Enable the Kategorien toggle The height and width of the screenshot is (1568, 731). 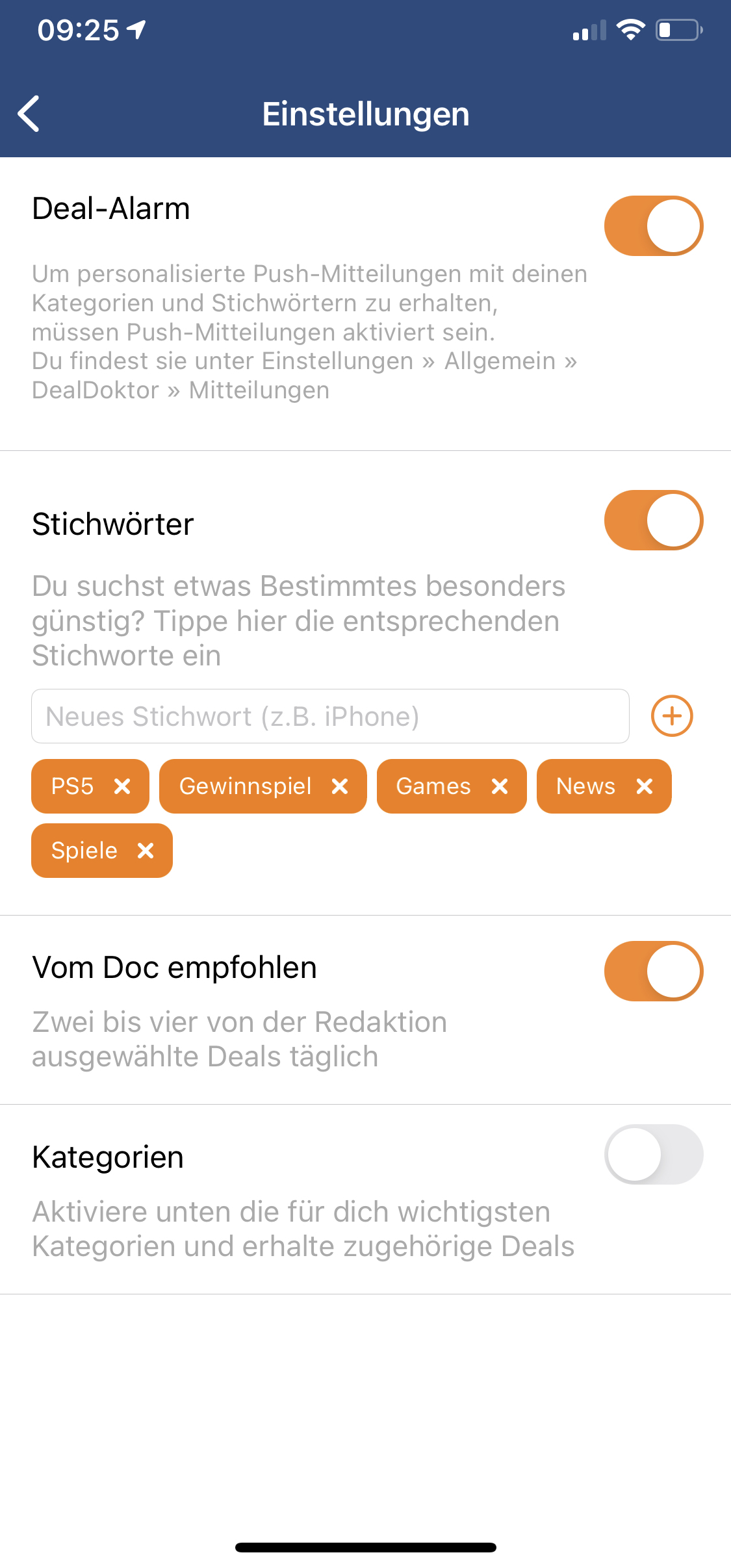[x=654, y=1154]
